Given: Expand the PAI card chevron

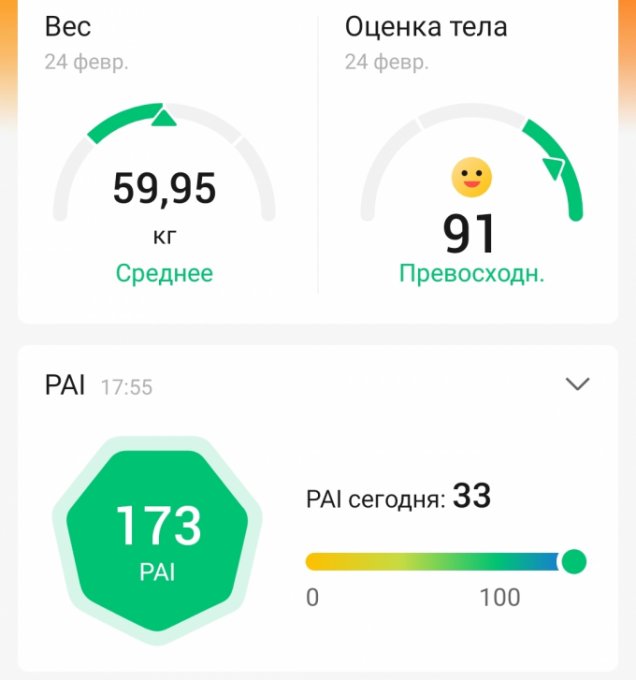Looking at the screenshot, I should coord(578,384).
